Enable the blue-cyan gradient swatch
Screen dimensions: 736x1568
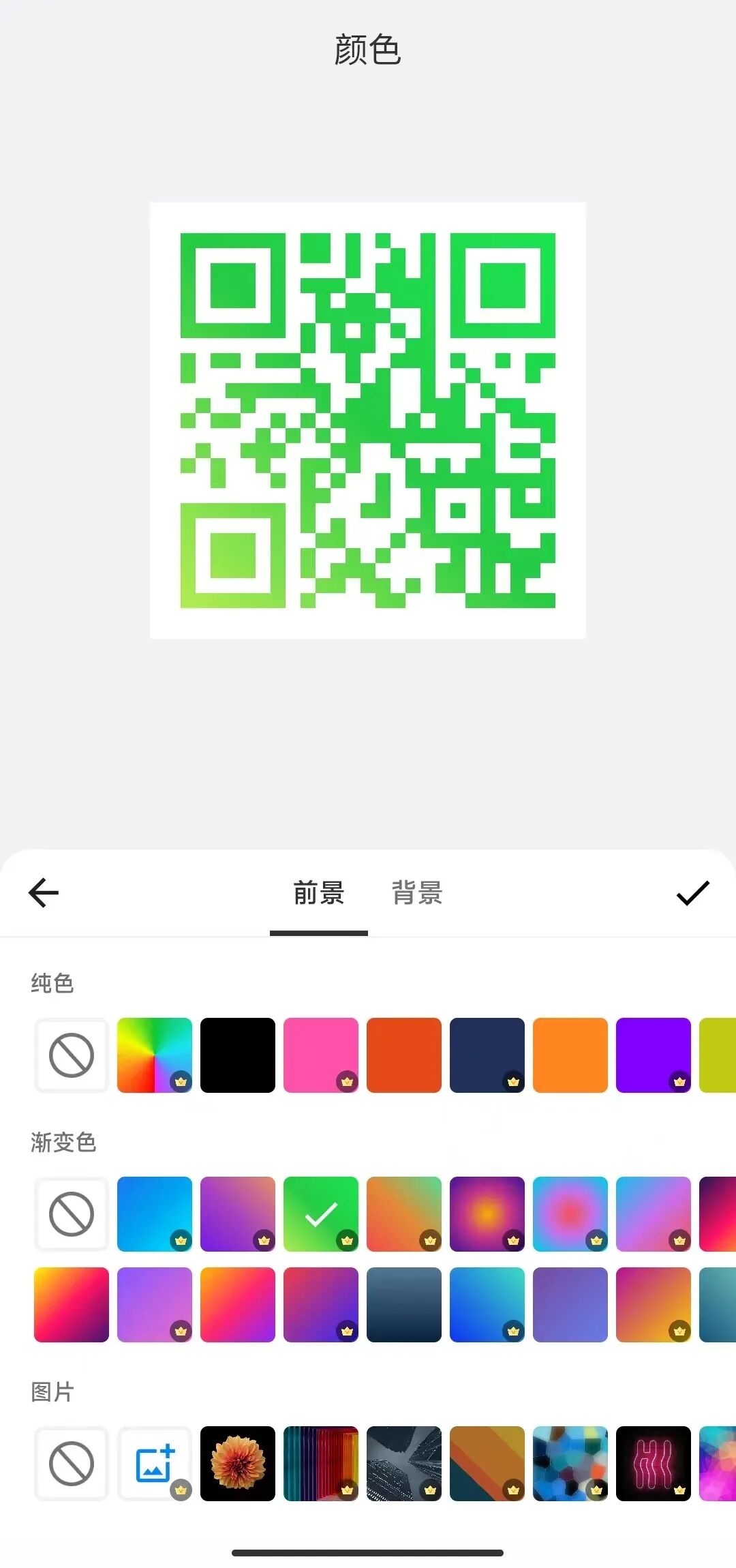coord(154,1215)
